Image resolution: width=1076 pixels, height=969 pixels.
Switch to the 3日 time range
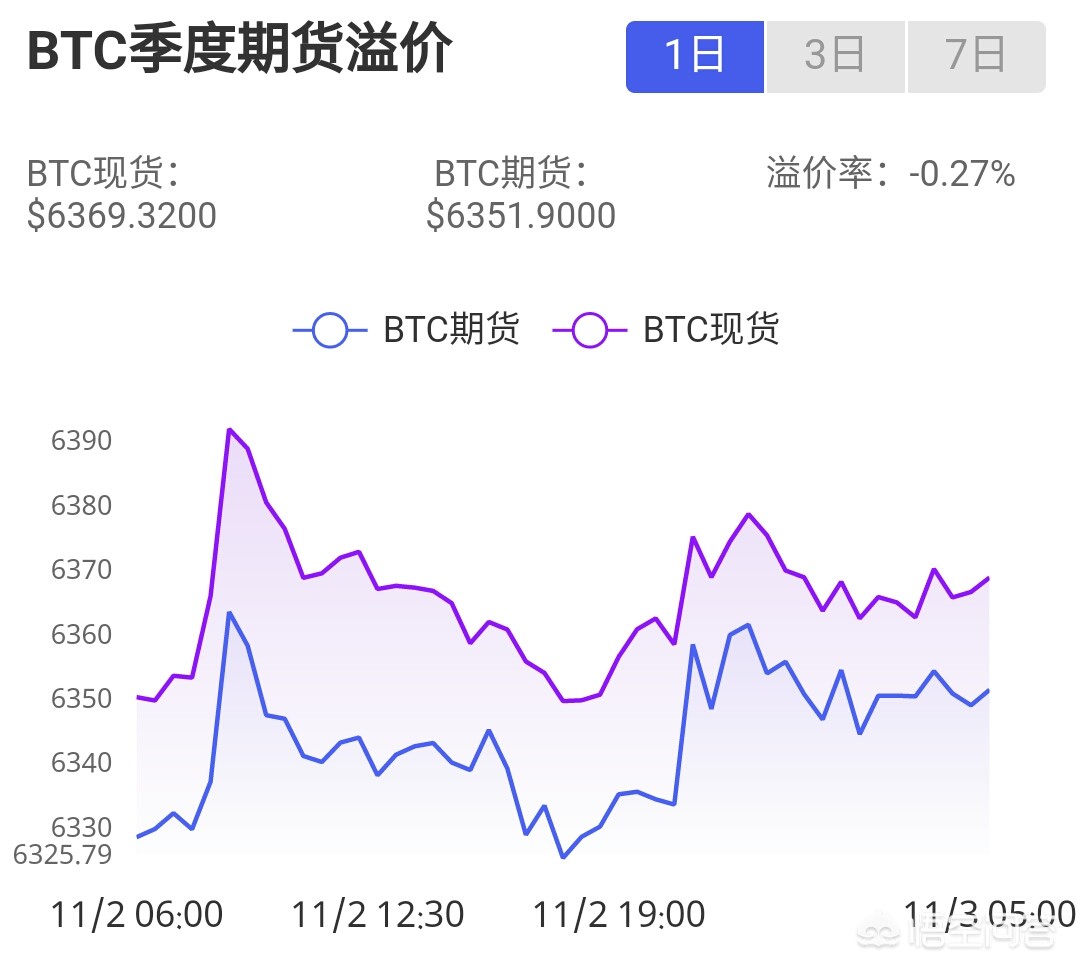pyautogui.click(x=835, y=57)
